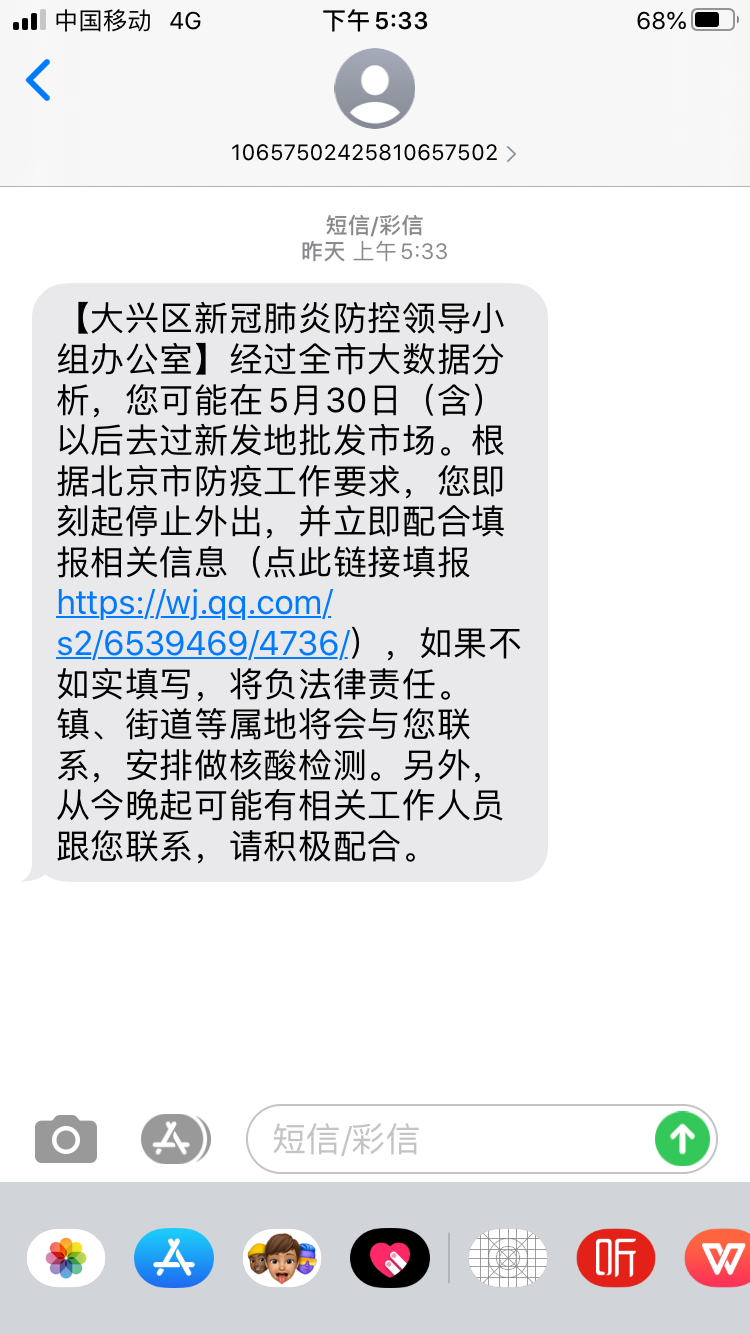Open the App Store in app strip
The image size is (750, 1334).
pyautogui.click(x=174, y=1257)
